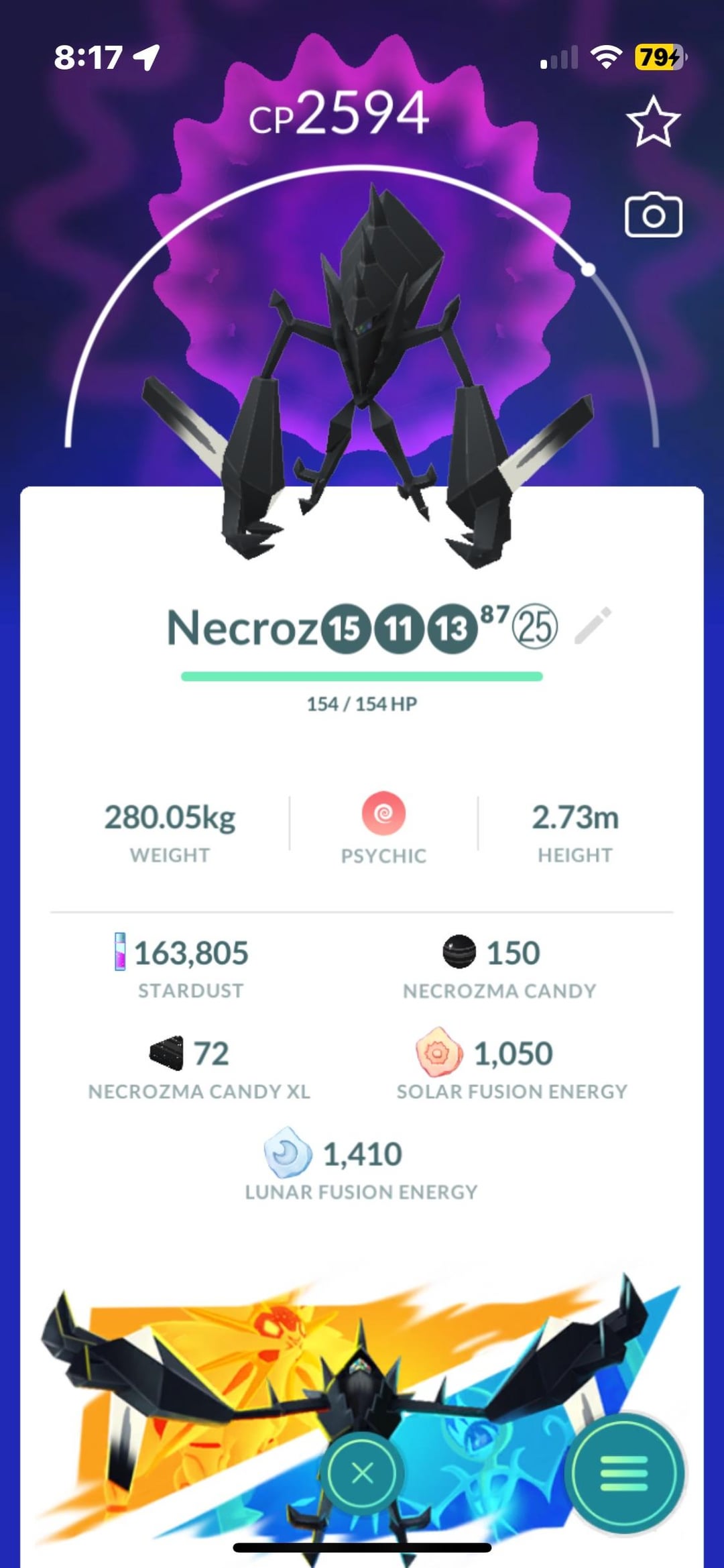
Task: Close the Pokémon details screen
Action: [362, 1473]
